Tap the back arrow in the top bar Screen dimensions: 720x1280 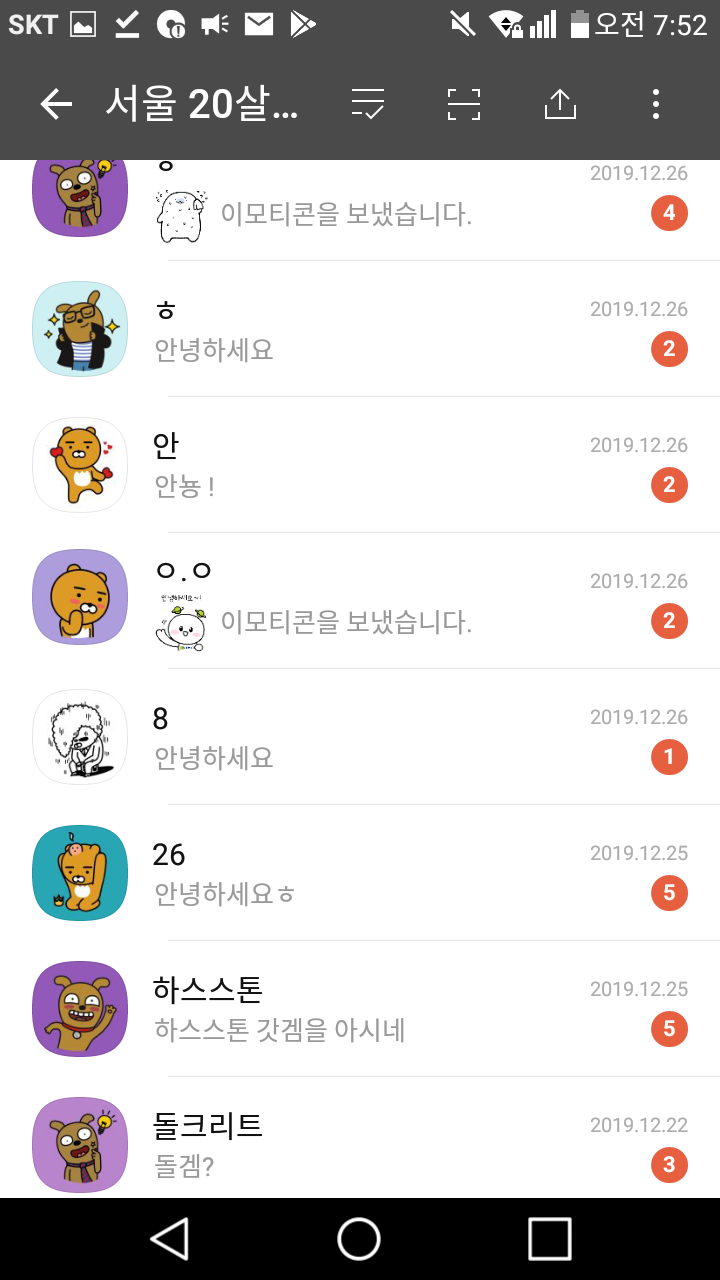[55, 103]
